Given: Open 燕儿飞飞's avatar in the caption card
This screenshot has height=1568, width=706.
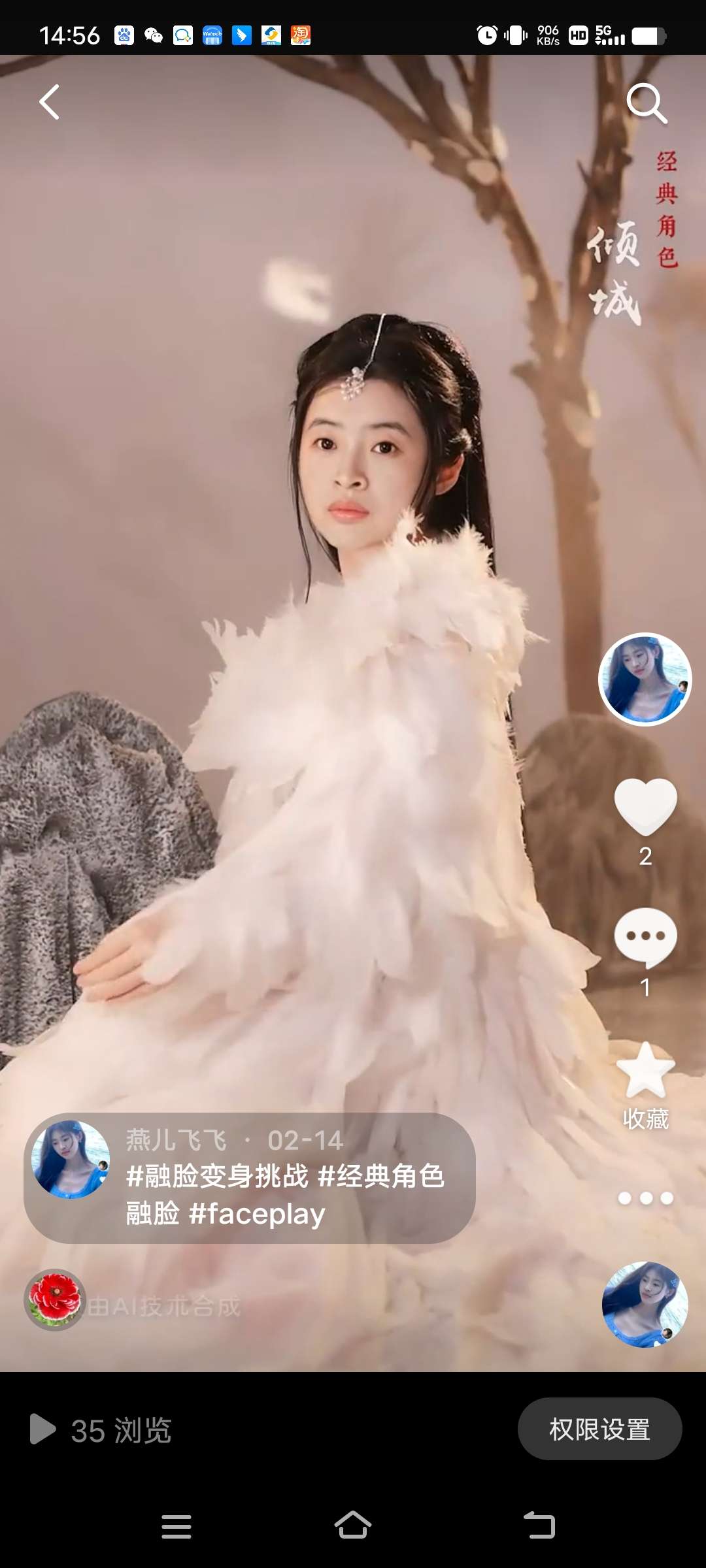Looking at the screenshot, I should click(71, 1160).
